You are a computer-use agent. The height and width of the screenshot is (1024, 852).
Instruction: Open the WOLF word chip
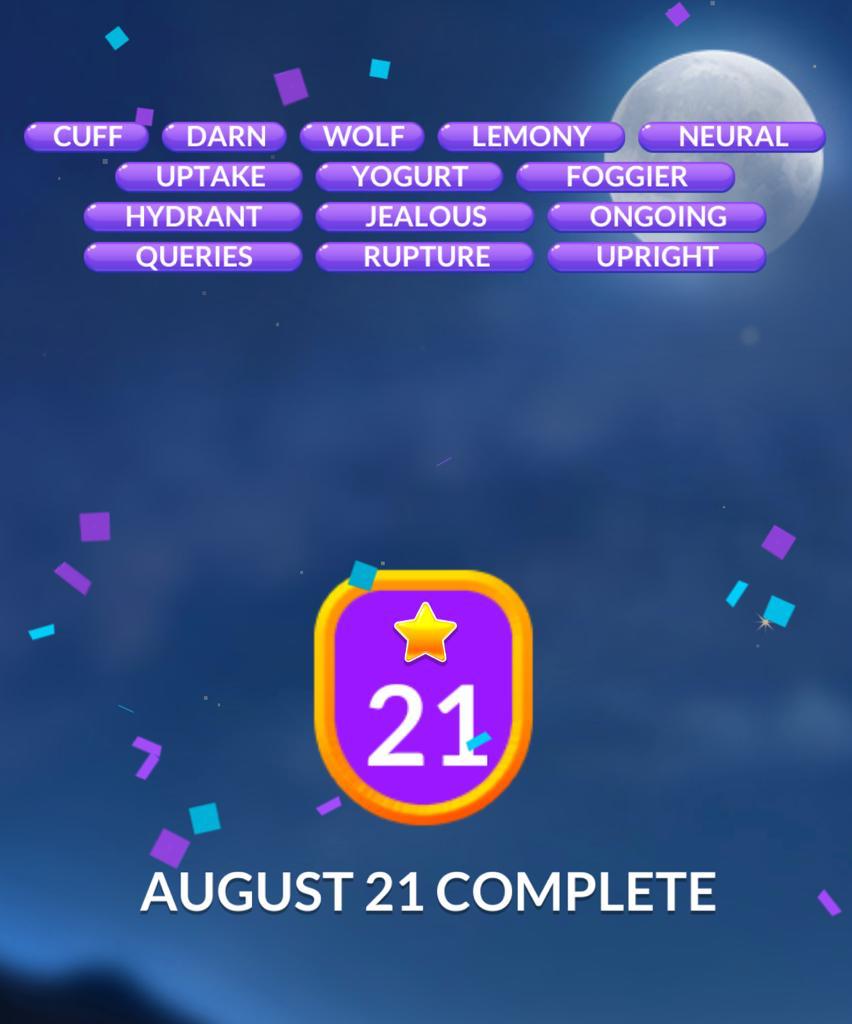tap(362, 137)
